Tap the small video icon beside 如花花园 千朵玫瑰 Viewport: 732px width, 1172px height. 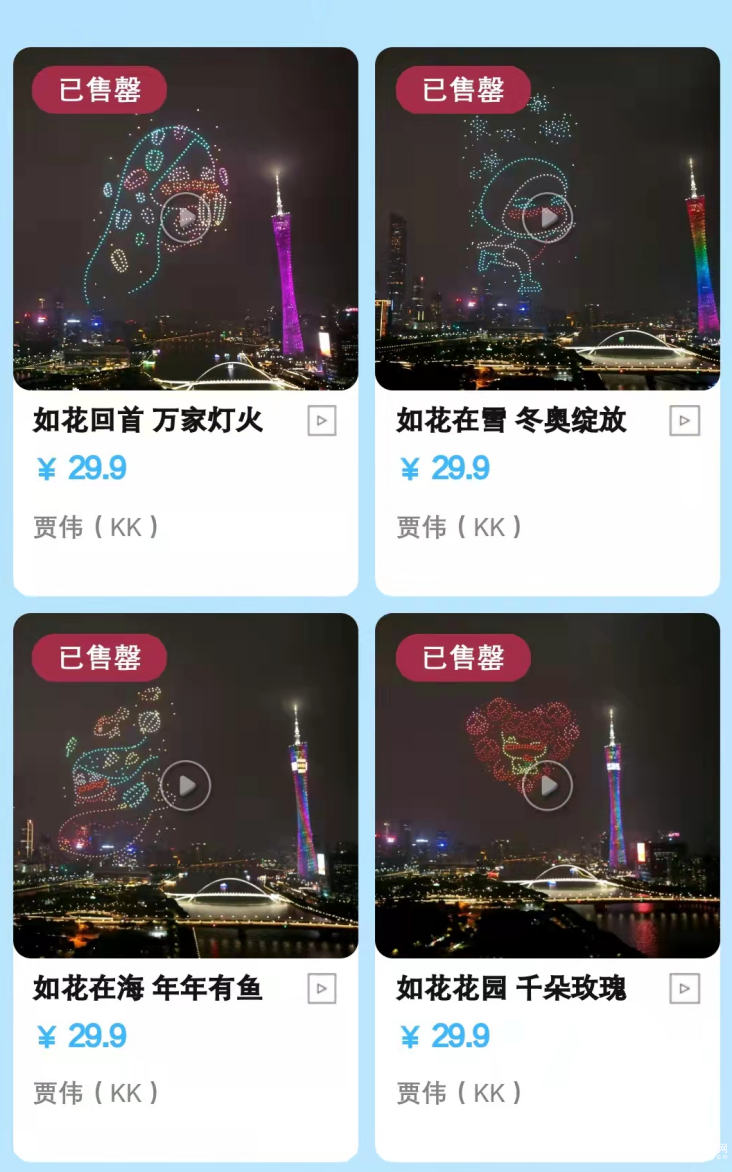pyautogui.click(x=684, y=989)
